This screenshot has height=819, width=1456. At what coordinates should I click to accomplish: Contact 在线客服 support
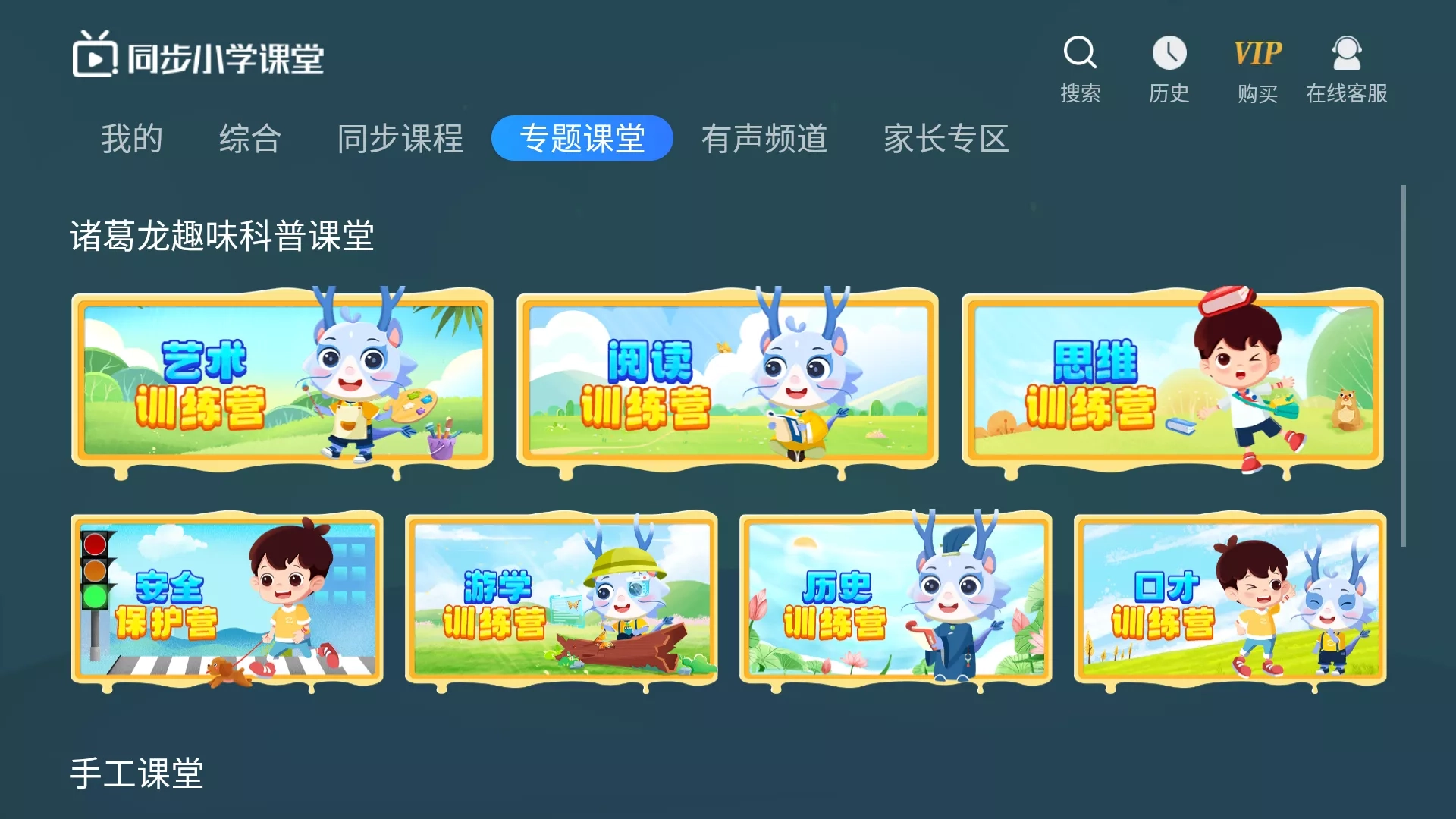(1346, 68)
